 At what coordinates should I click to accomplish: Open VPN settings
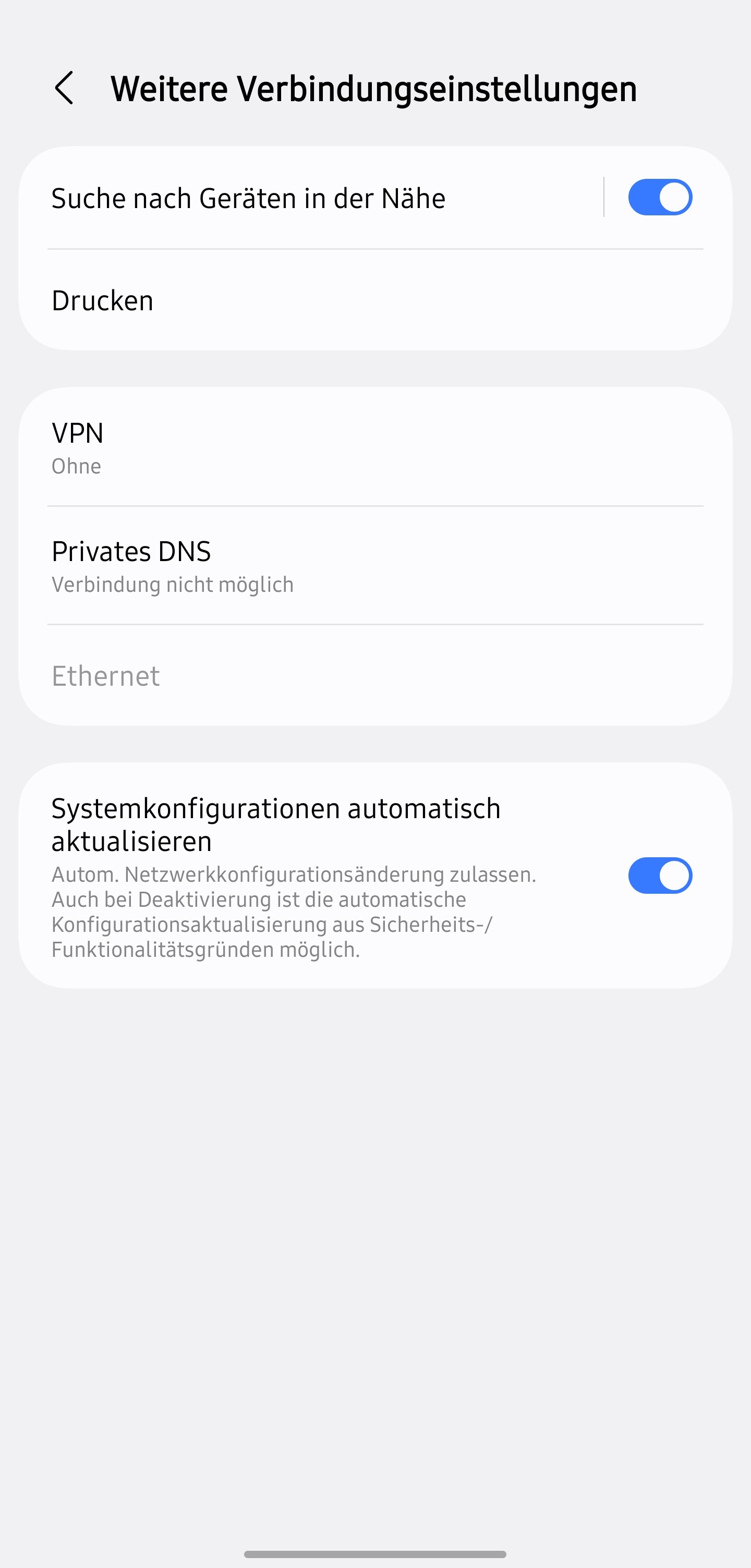78,447
